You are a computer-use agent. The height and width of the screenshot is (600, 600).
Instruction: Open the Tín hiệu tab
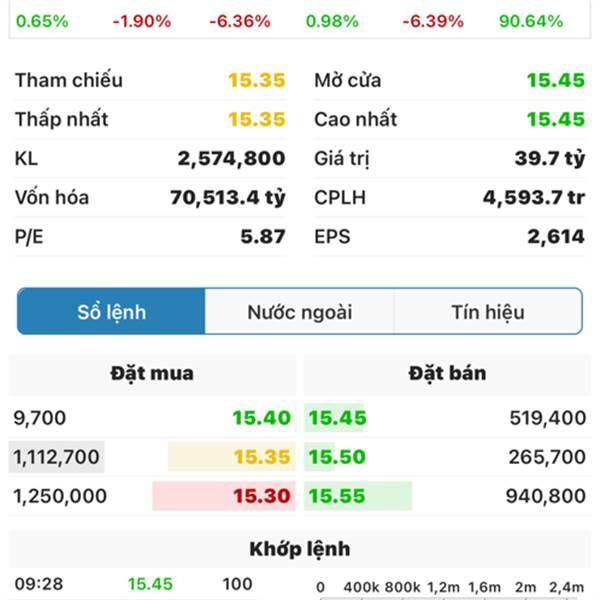point(488,311)
